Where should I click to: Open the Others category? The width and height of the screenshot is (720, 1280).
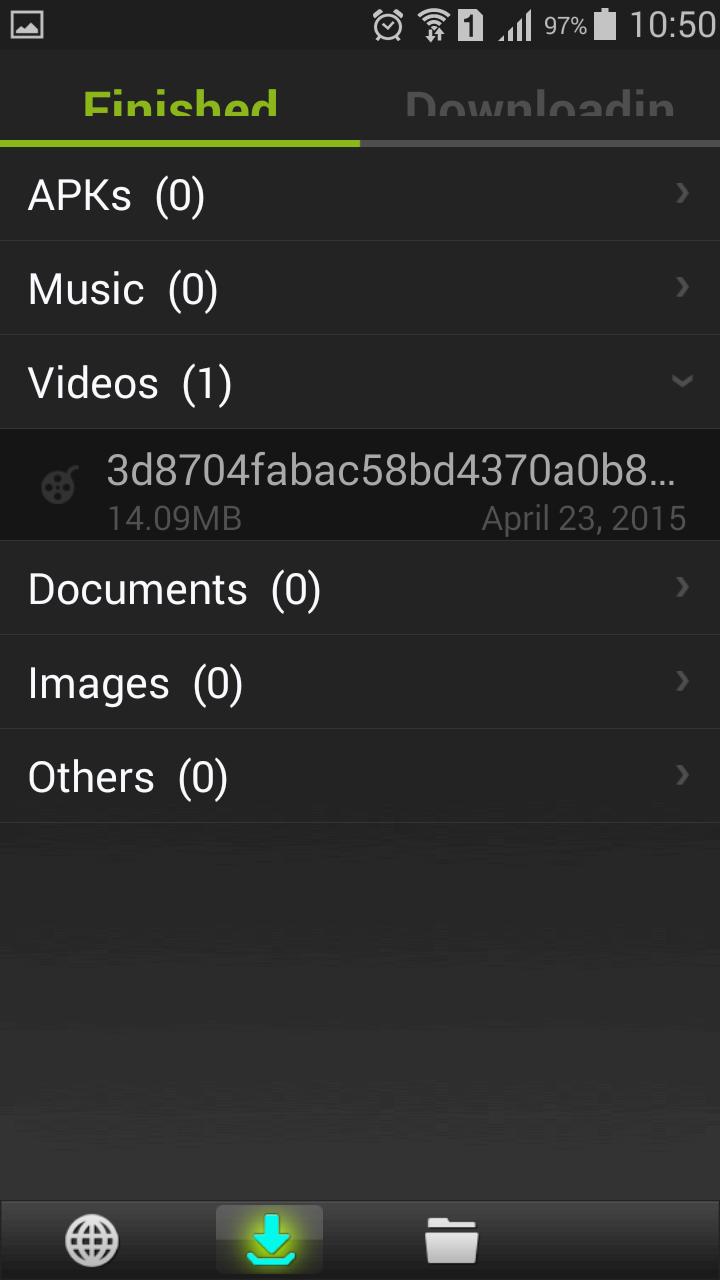point(360,776)
